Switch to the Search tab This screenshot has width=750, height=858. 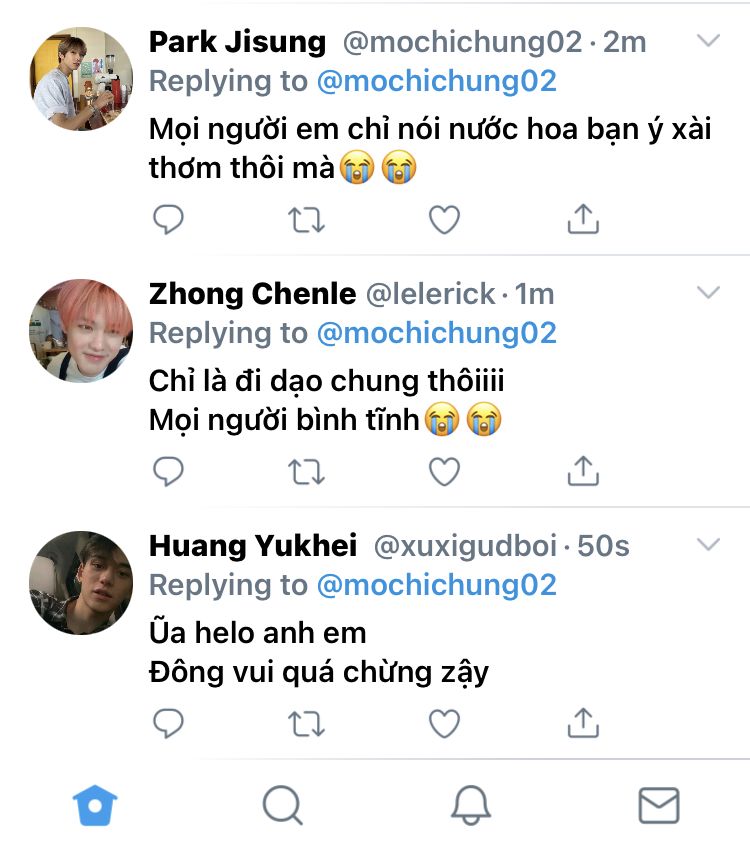[x=281, y=804]
